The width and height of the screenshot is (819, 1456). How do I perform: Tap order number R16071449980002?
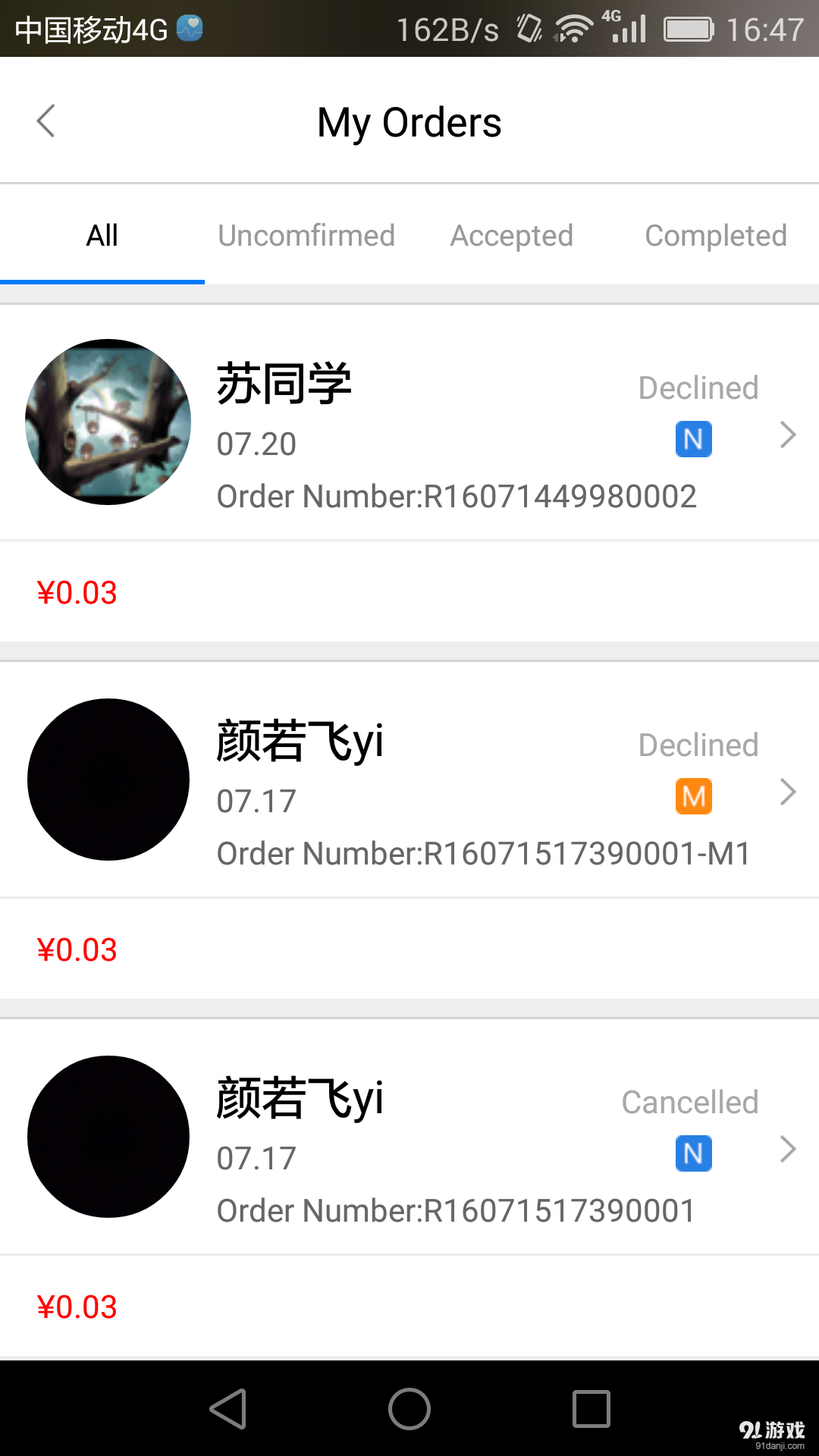point(457,496)
